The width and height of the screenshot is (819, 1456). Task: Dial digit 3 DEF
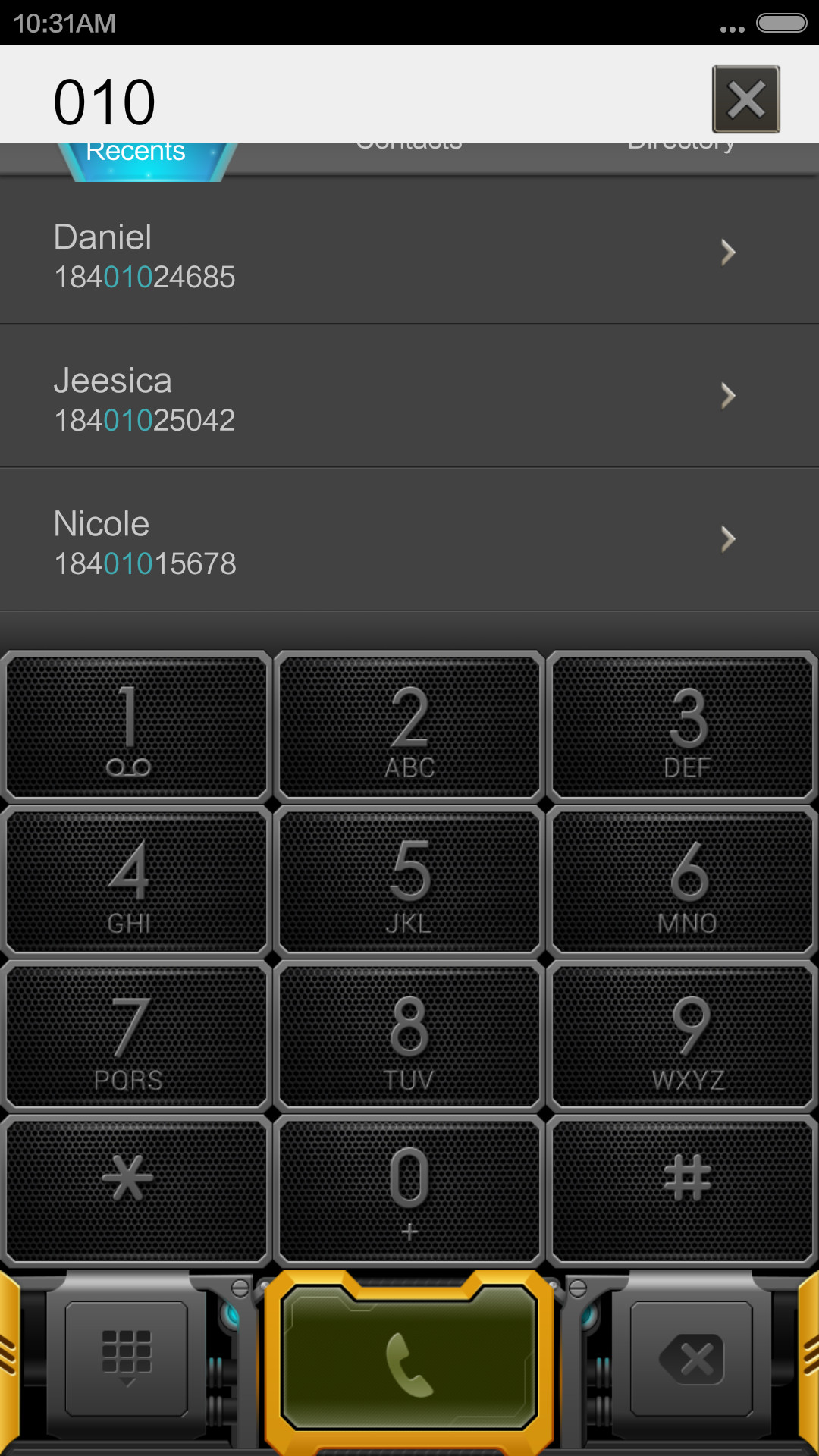[x=682, y=727]
